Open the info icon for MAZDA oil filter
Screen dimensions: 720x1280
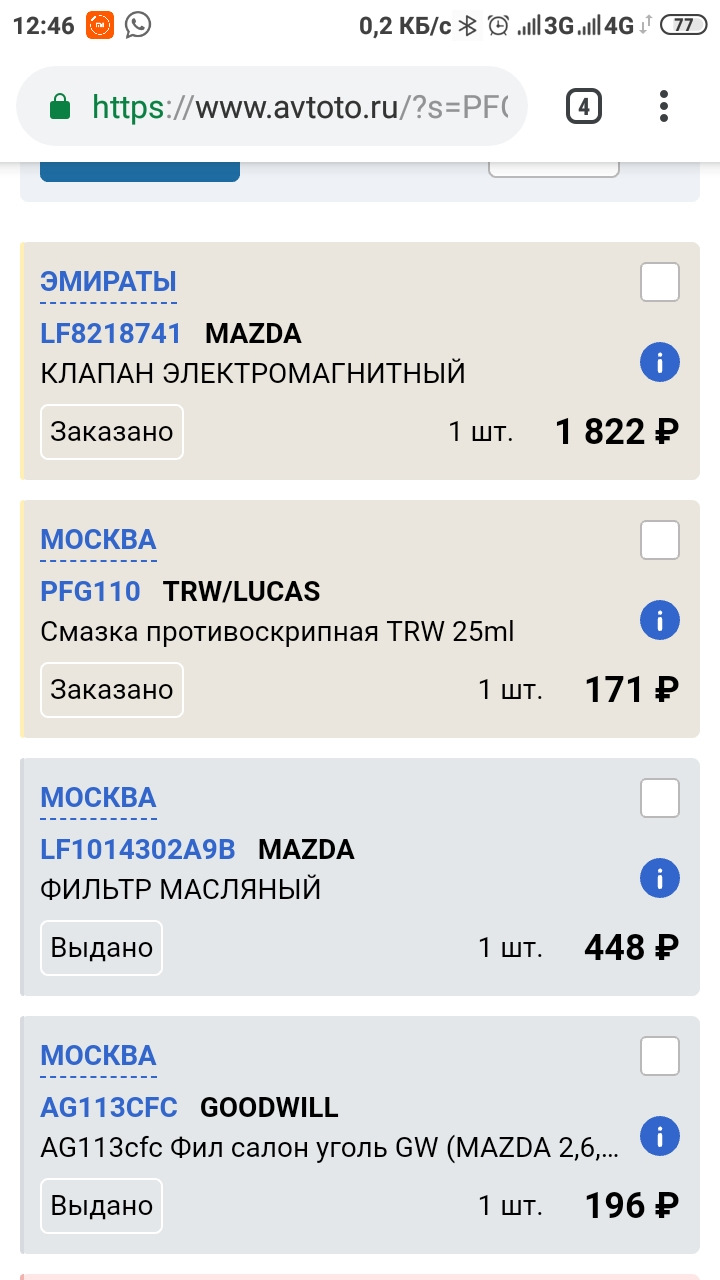tap(659, 878)
